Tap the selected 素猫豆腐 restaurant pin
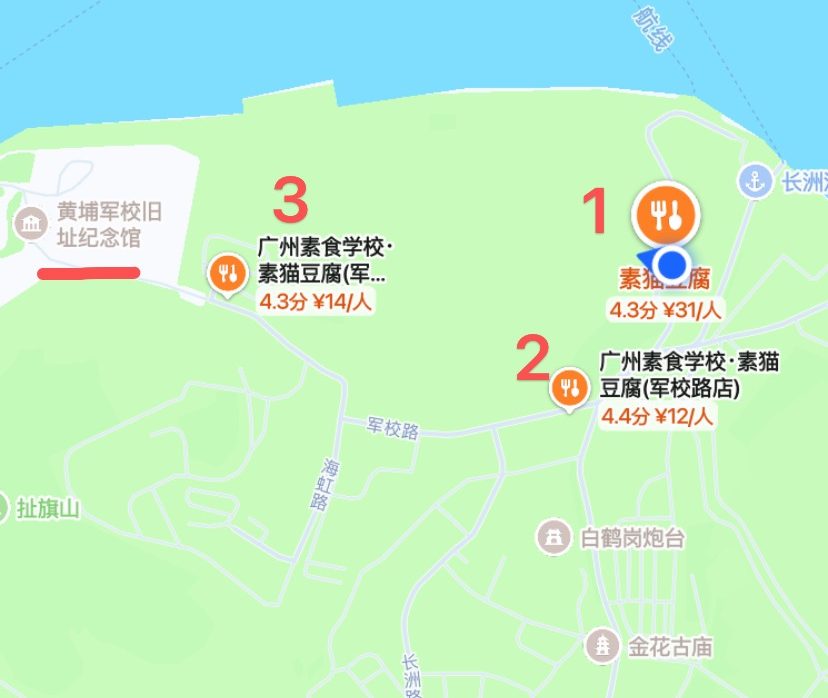828x698 pixels. pos(666,214)
